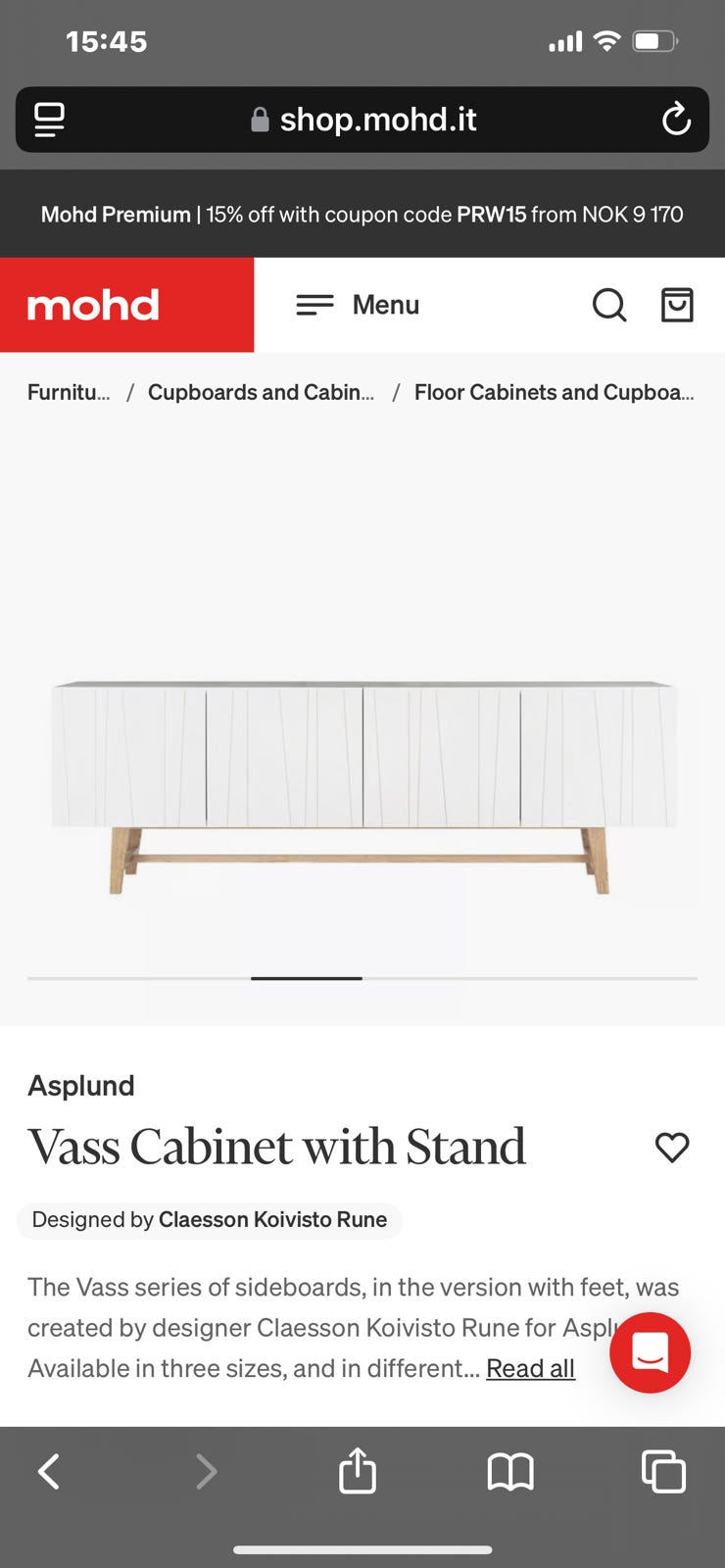The image size is (725, 1568).
Task: Go back with browser back arrow
Action: click(49, 1471)
